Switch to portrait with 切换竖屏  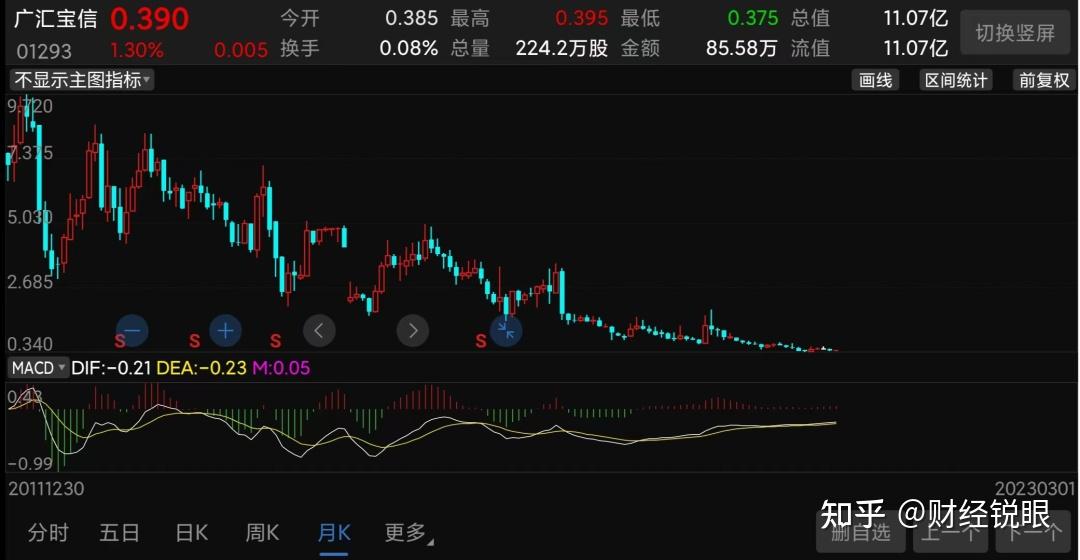click(1015, 33)
